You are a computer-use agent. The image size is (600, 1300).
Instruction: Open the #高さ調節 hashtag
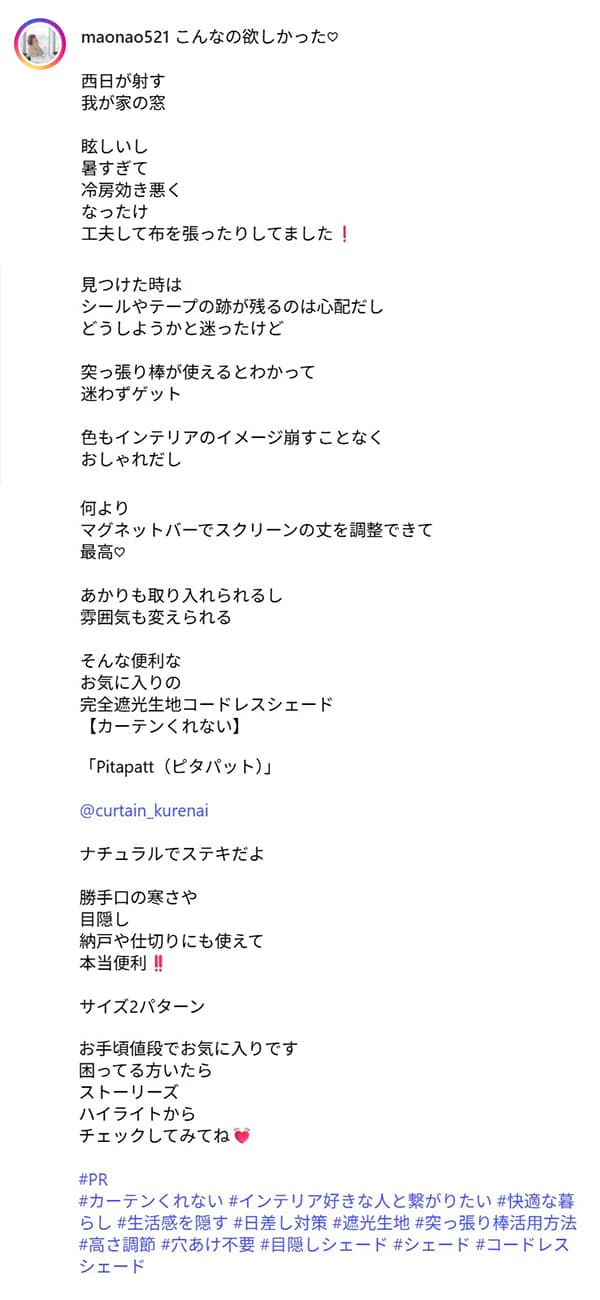[x=117, y=1245]
